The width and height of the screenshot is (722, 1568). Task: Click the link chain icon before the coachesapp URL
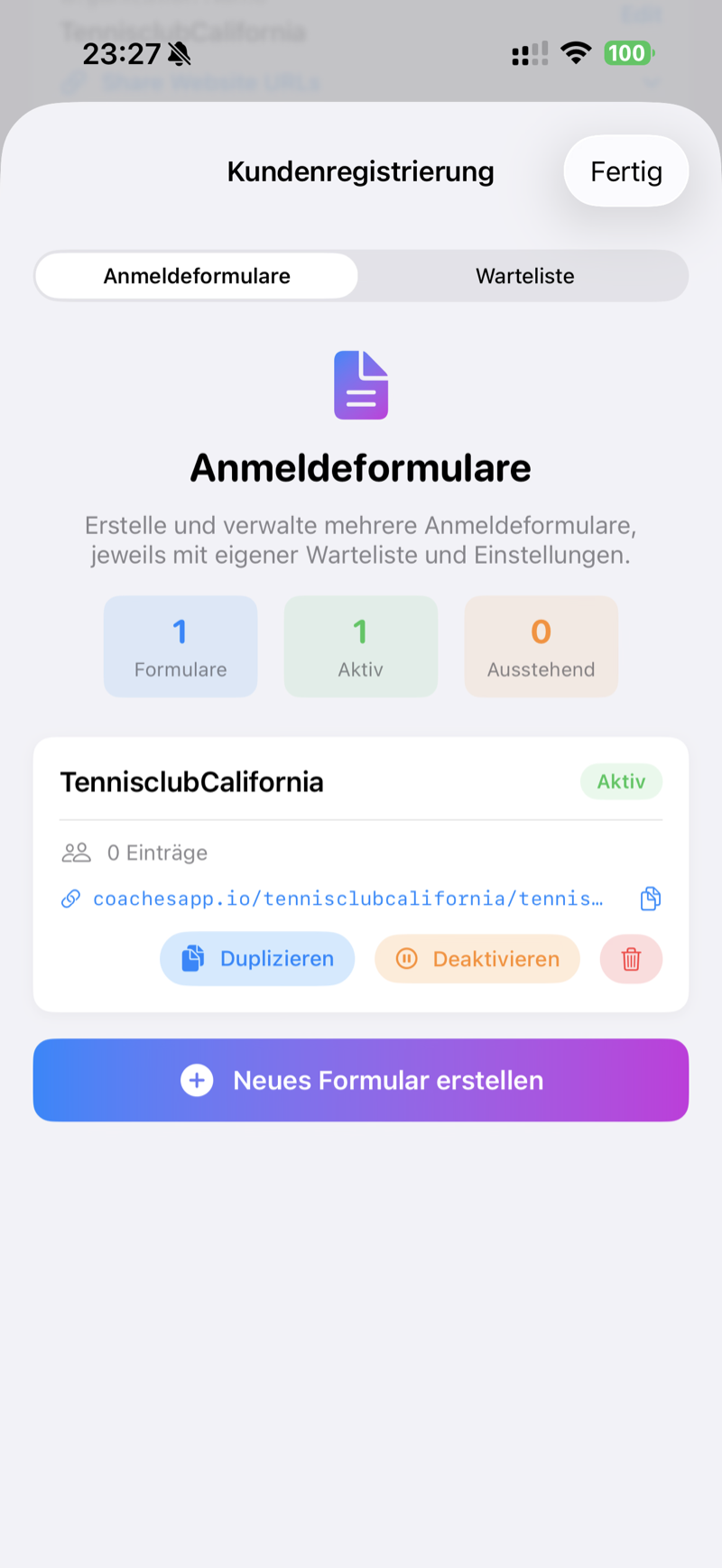pyautogui.click(x=70, y=899)
